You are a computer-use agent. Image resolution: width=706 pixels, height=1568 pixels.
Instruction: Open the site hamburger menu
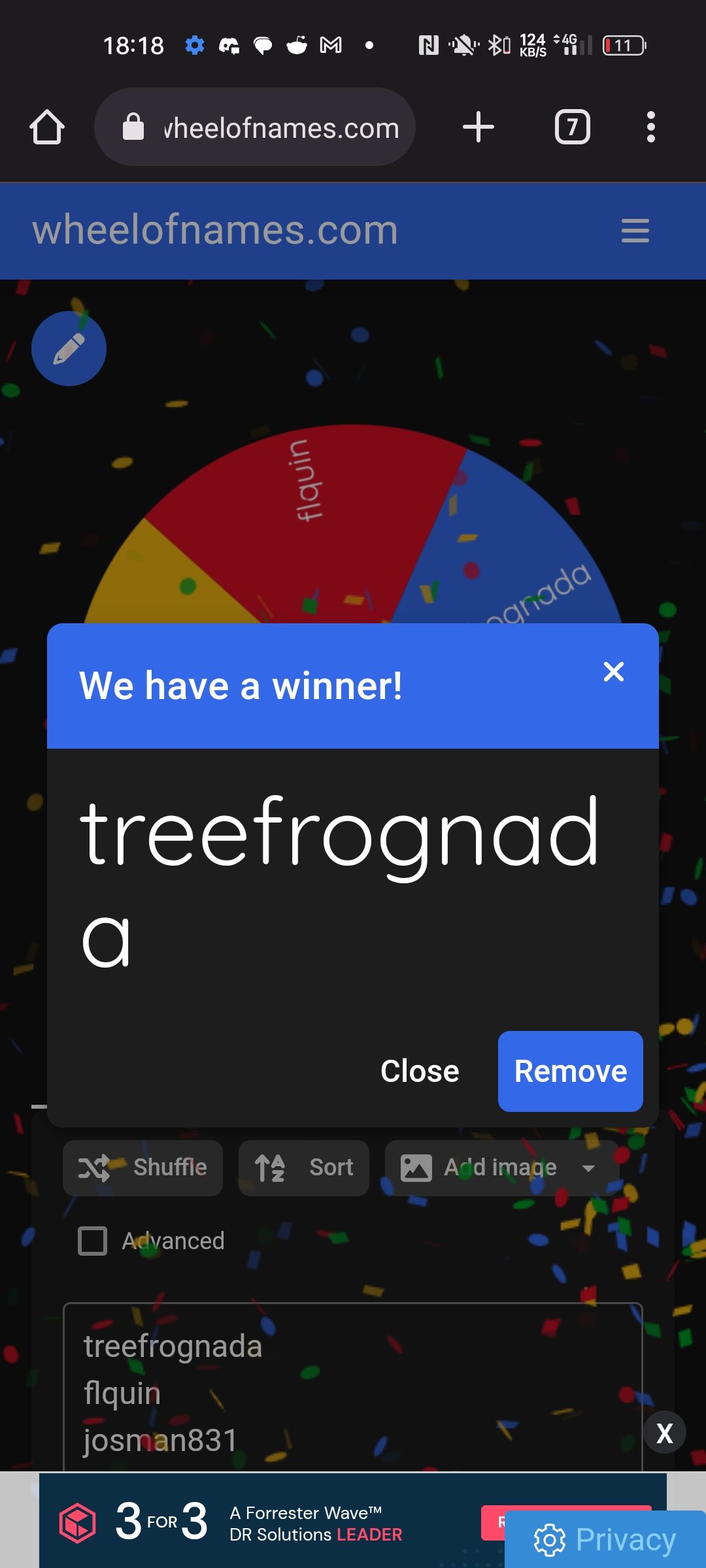coord(635,231)
